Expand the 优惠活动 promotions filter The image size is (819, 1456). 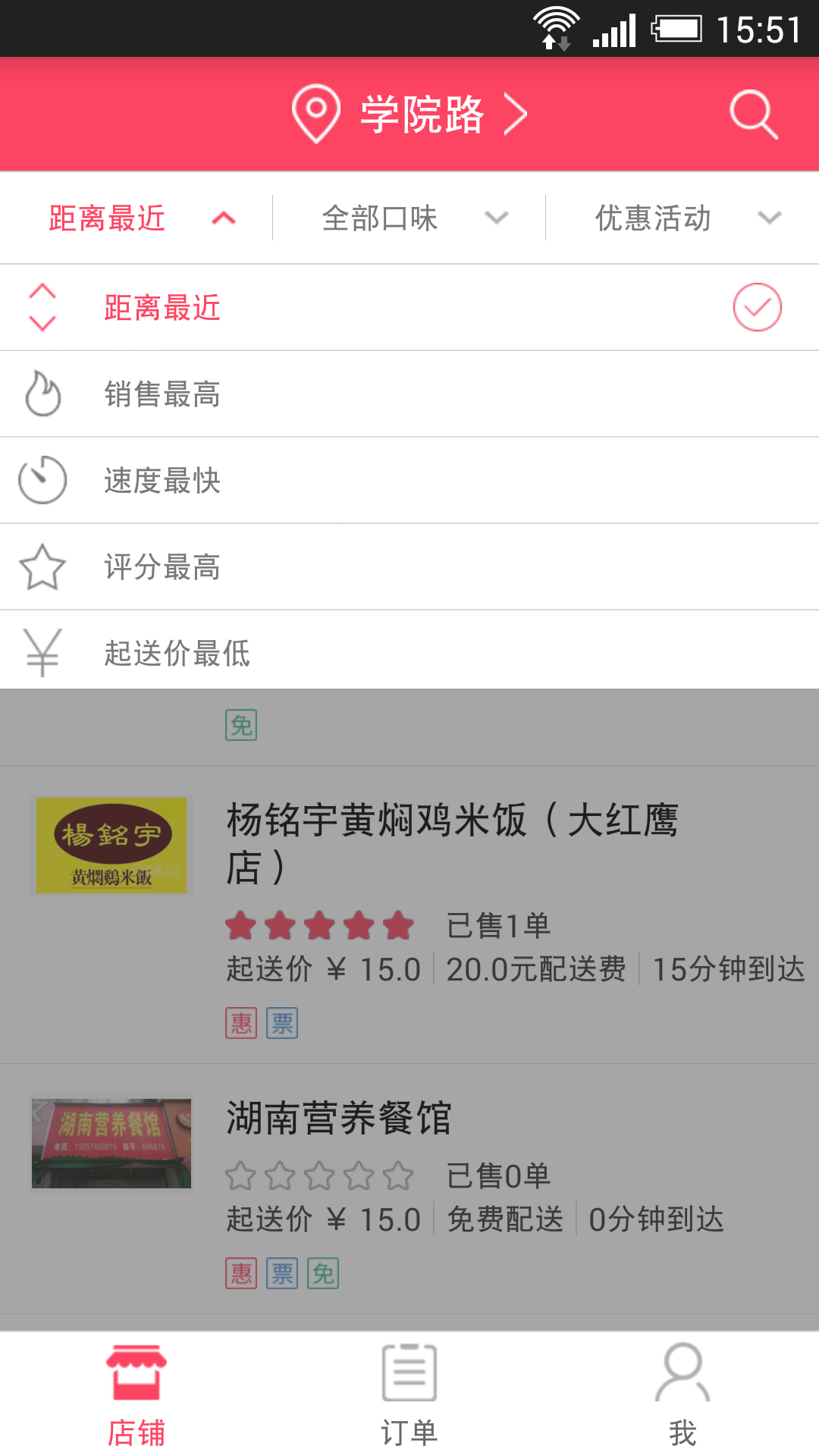pos(682,218)
